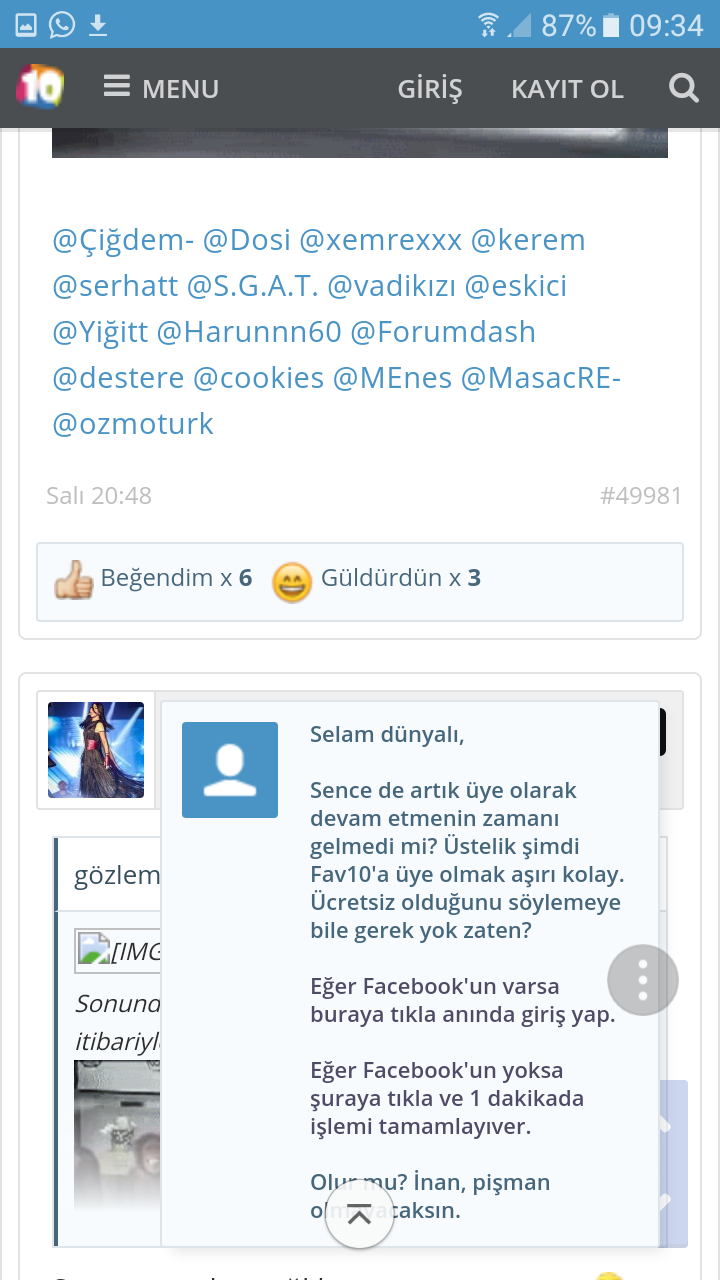Open @Forumdash mention profile
The width and height of the screenshot is (720, 1280).
(443, 332)
